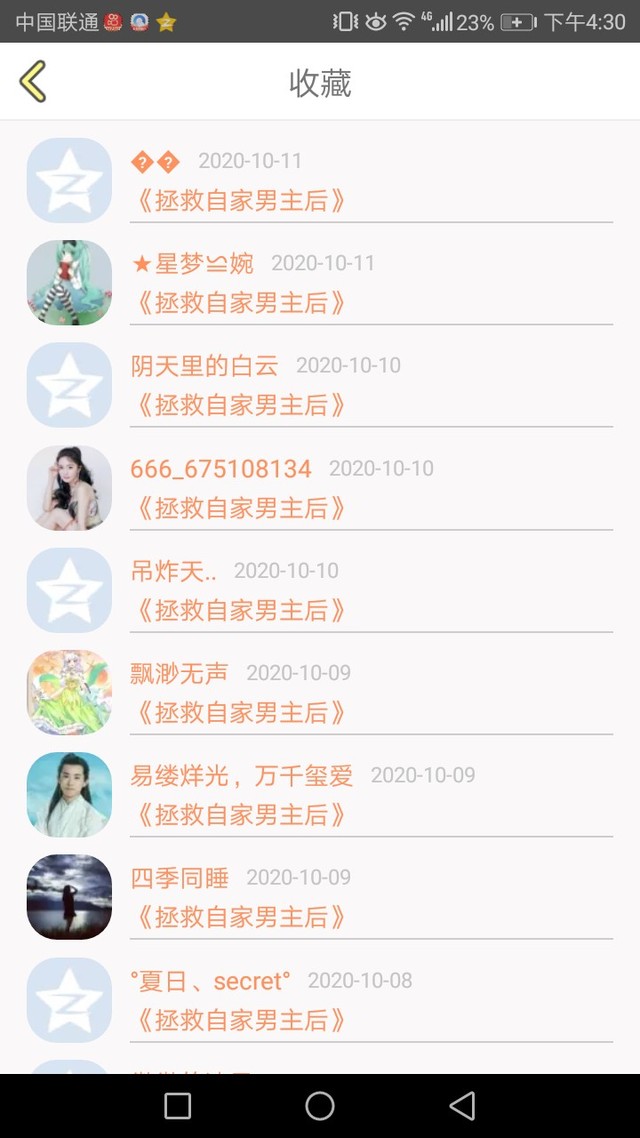
Task: Open 四季同睡's favorite entry
Action: (x=320, y=896)
